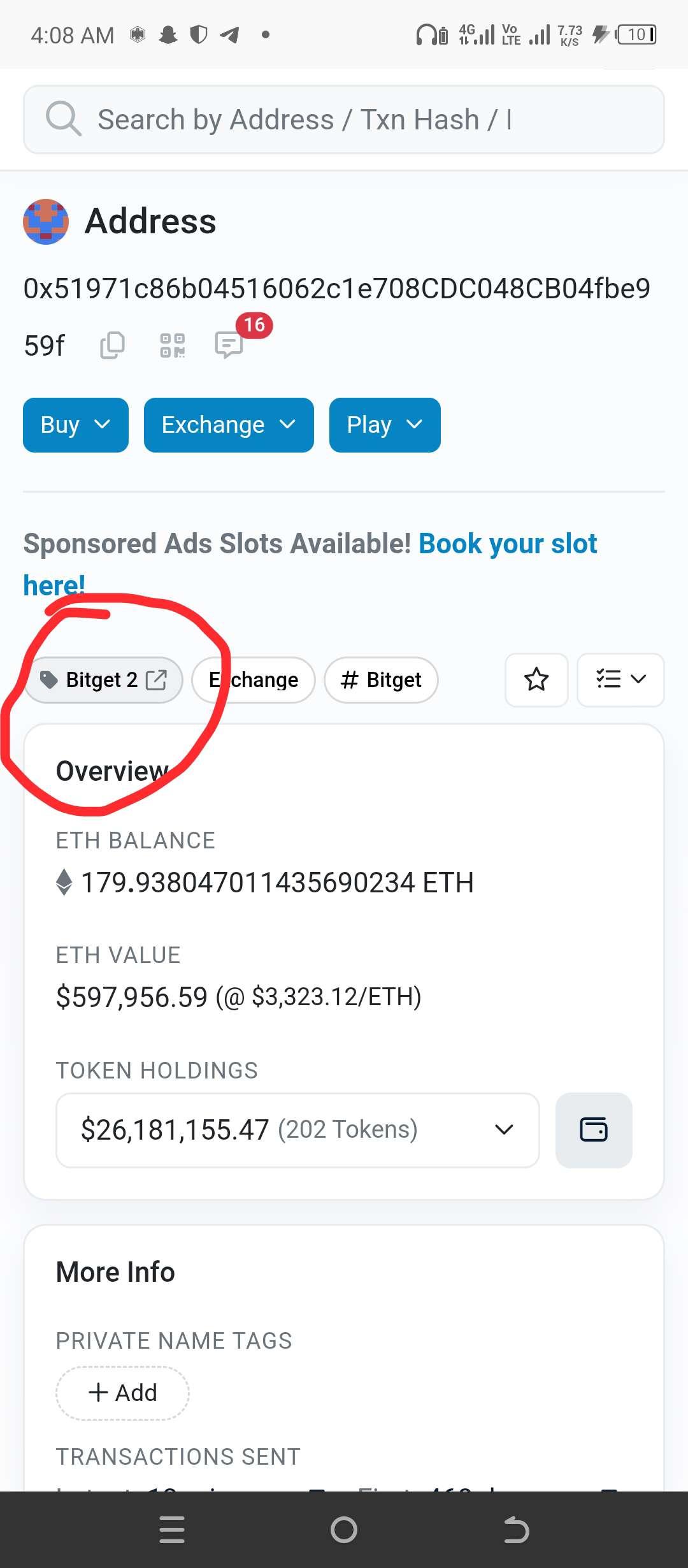The height and width of the screenshot is (1568, 688).
Task: Open the Book your slot here link
Action: pos(507,544)
